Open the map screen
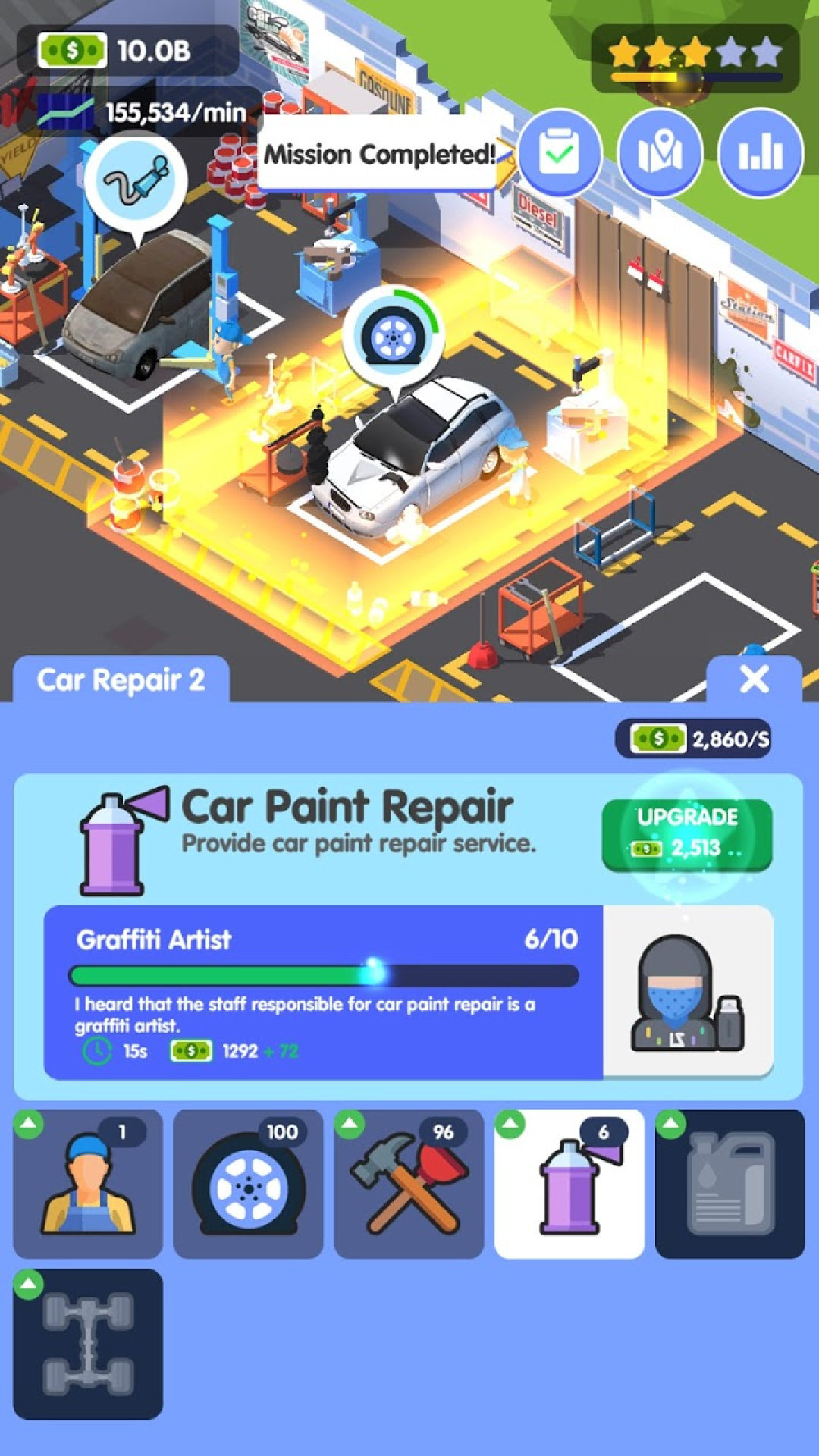Image resolution: width=819 pixels, height=1456 pixels. pyautogui.click(x=660, y=153)
